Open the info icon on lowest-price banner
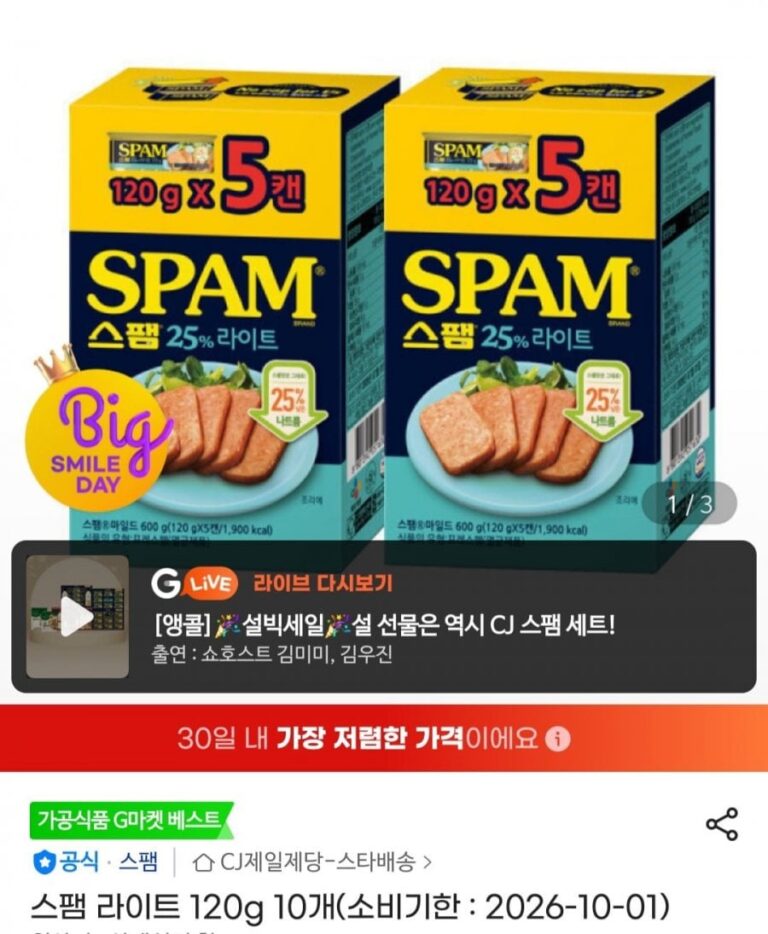 [558, 739]
